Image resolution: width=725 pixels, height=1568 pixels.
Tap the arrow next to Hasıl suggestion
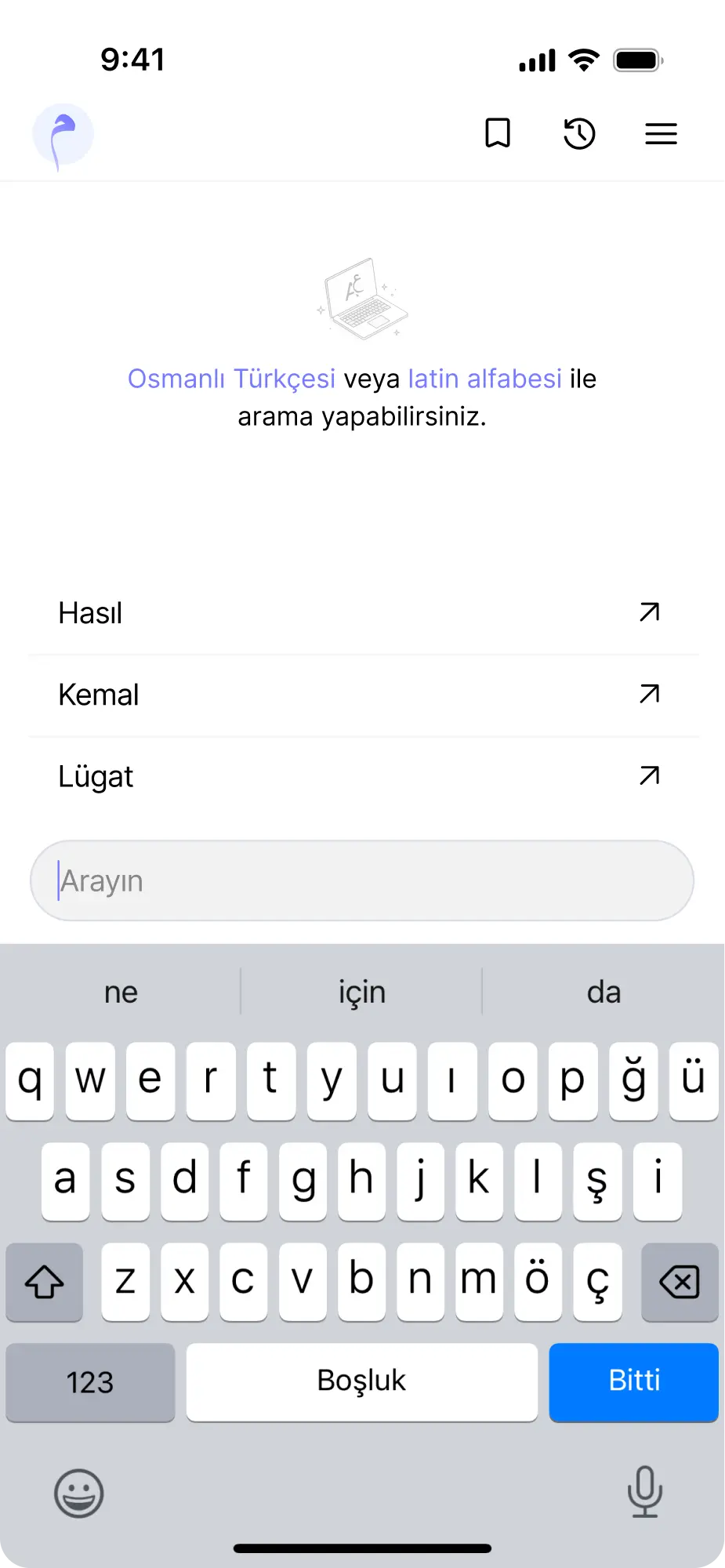click(647, 612)
